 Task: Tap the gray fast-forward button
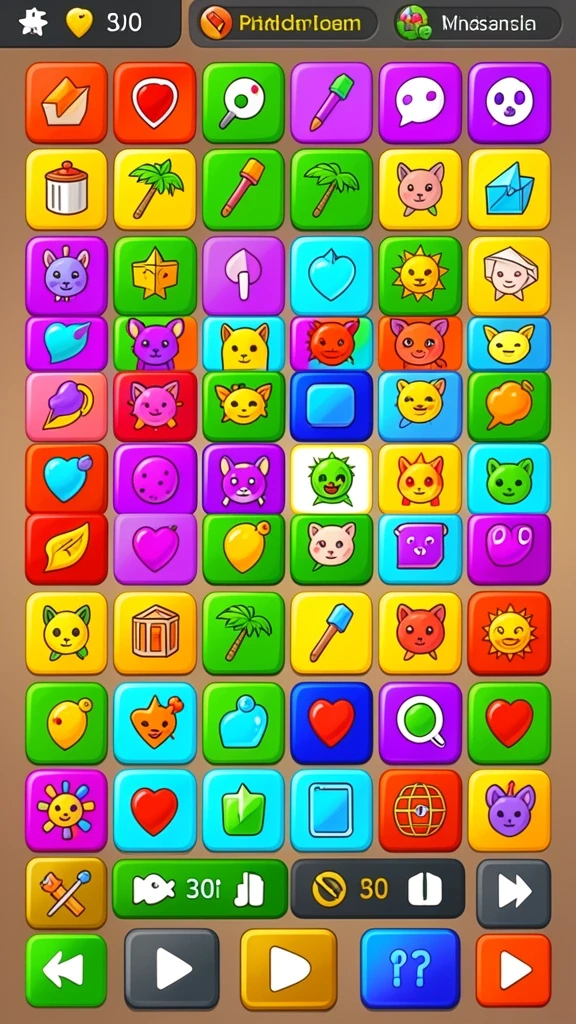coord(513,893)
